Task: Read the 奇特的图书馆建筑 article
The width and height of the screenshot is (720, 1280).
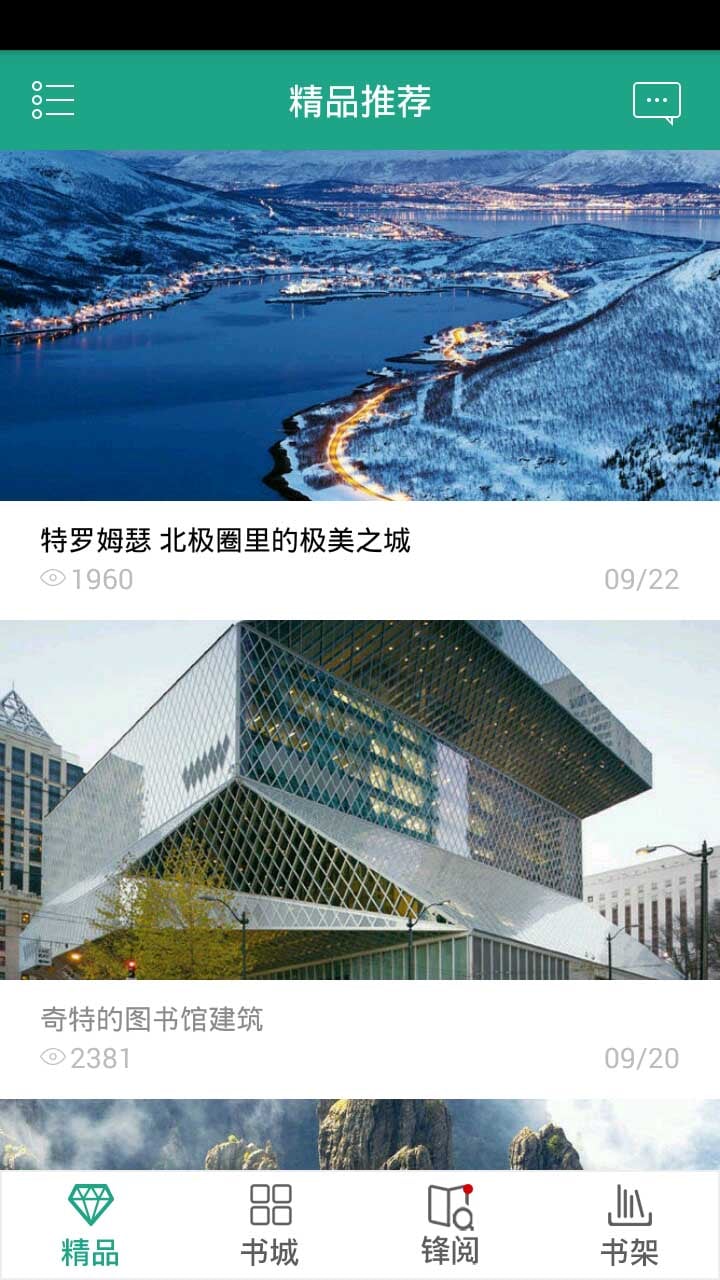Action: [152, 1020]
